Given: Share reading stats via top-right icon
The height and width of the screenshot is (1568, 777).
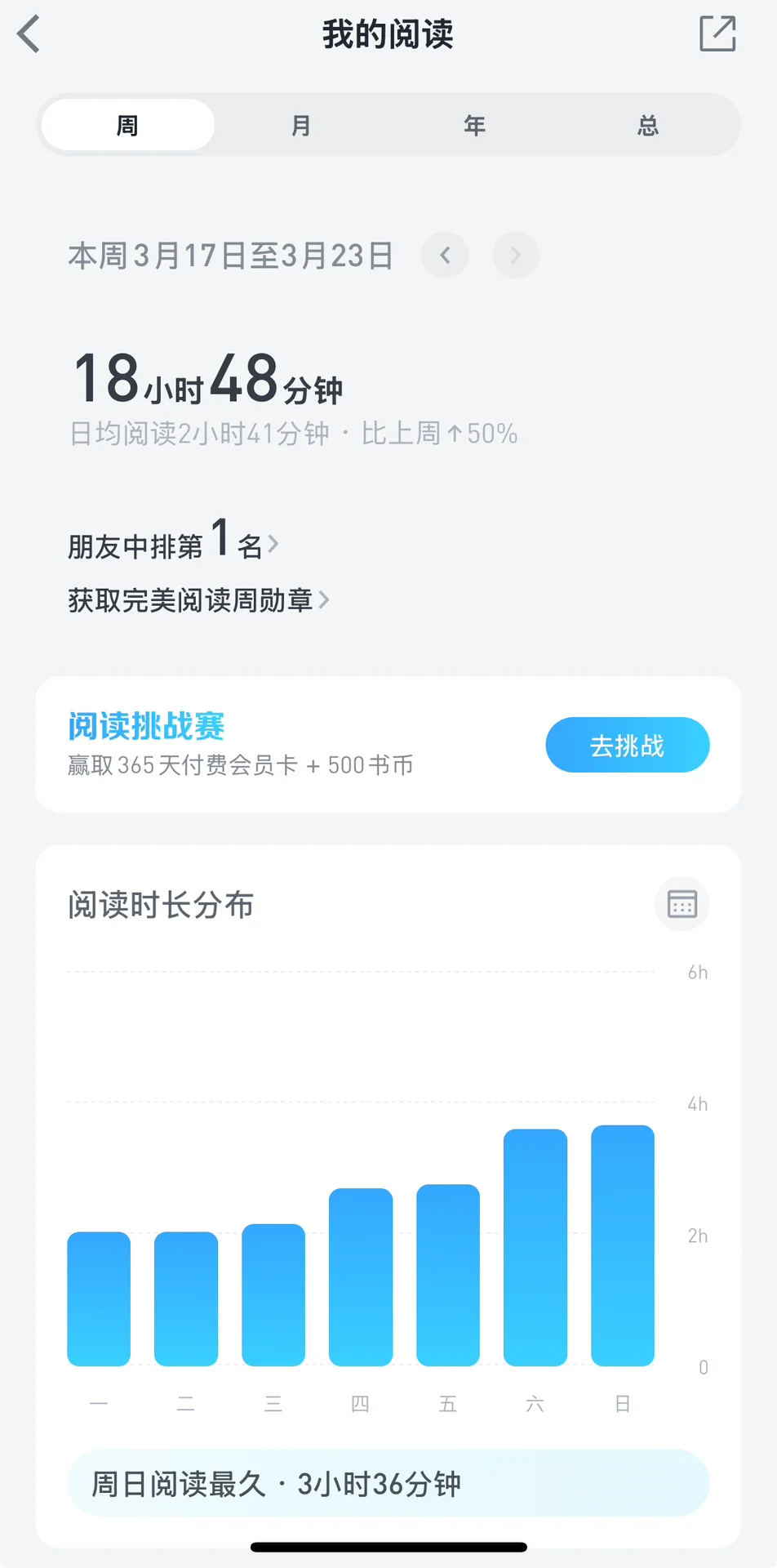Looking at the screenshot, I should 717,33.
